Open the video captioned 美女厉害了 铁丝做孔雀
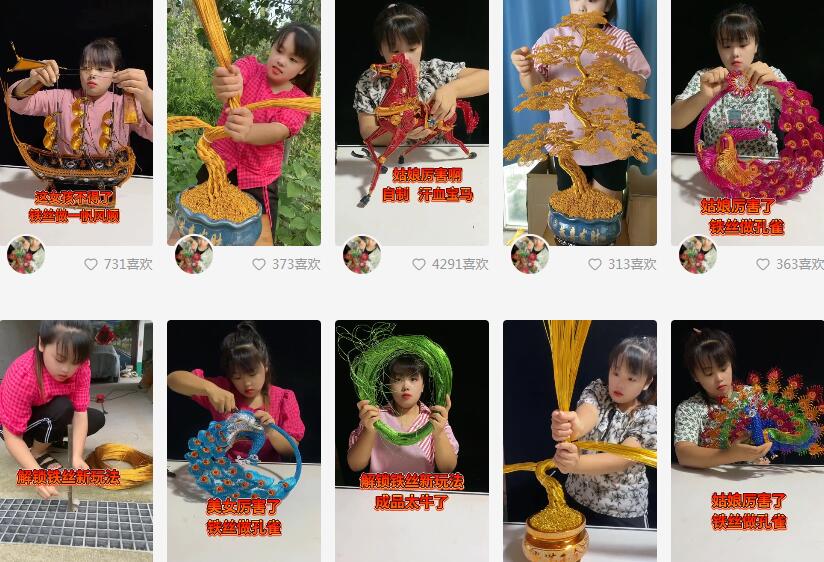 pos(244,440)
